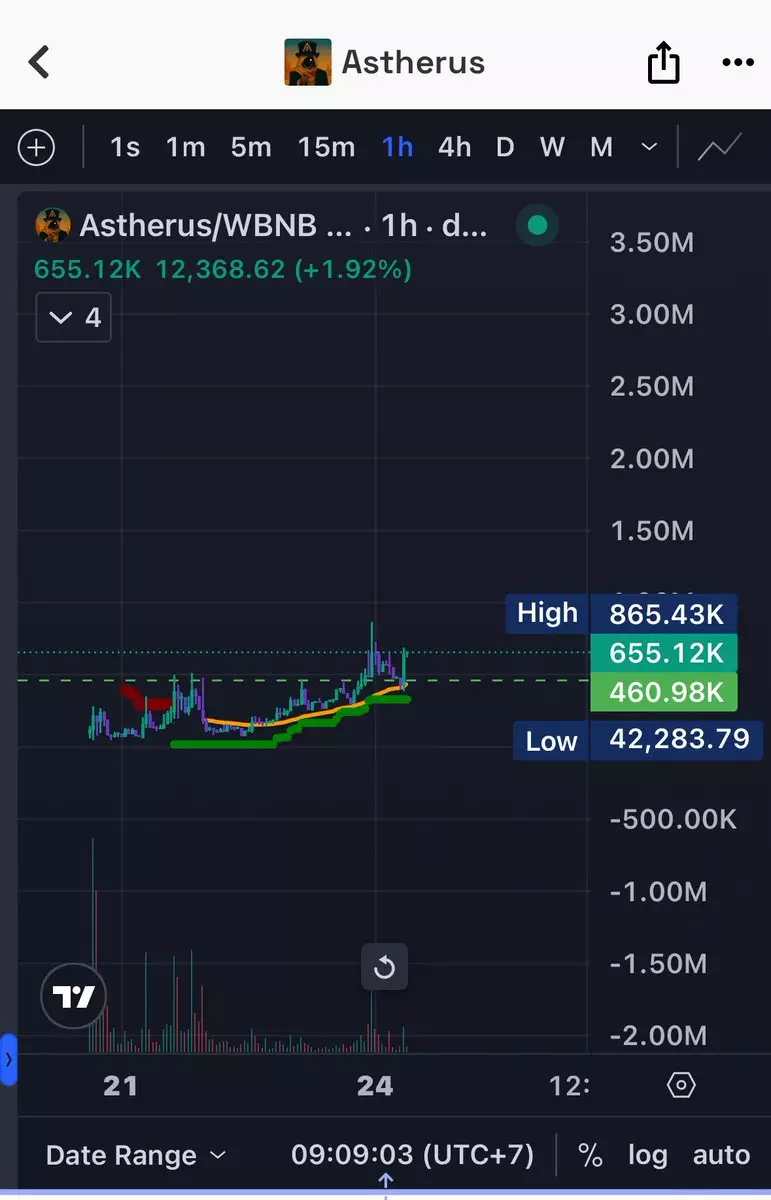This screenshot has height=1200, width=771.
Task: Choose the 15m timeframe
Action: 326,148
